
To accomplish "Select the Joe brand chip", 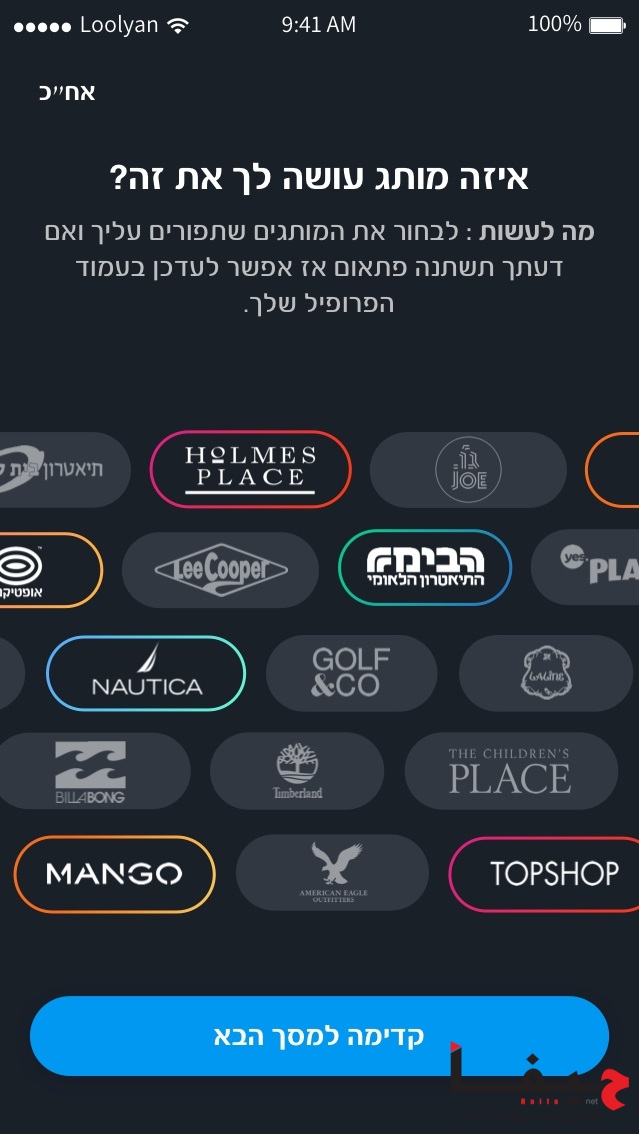I will (468, 470).
